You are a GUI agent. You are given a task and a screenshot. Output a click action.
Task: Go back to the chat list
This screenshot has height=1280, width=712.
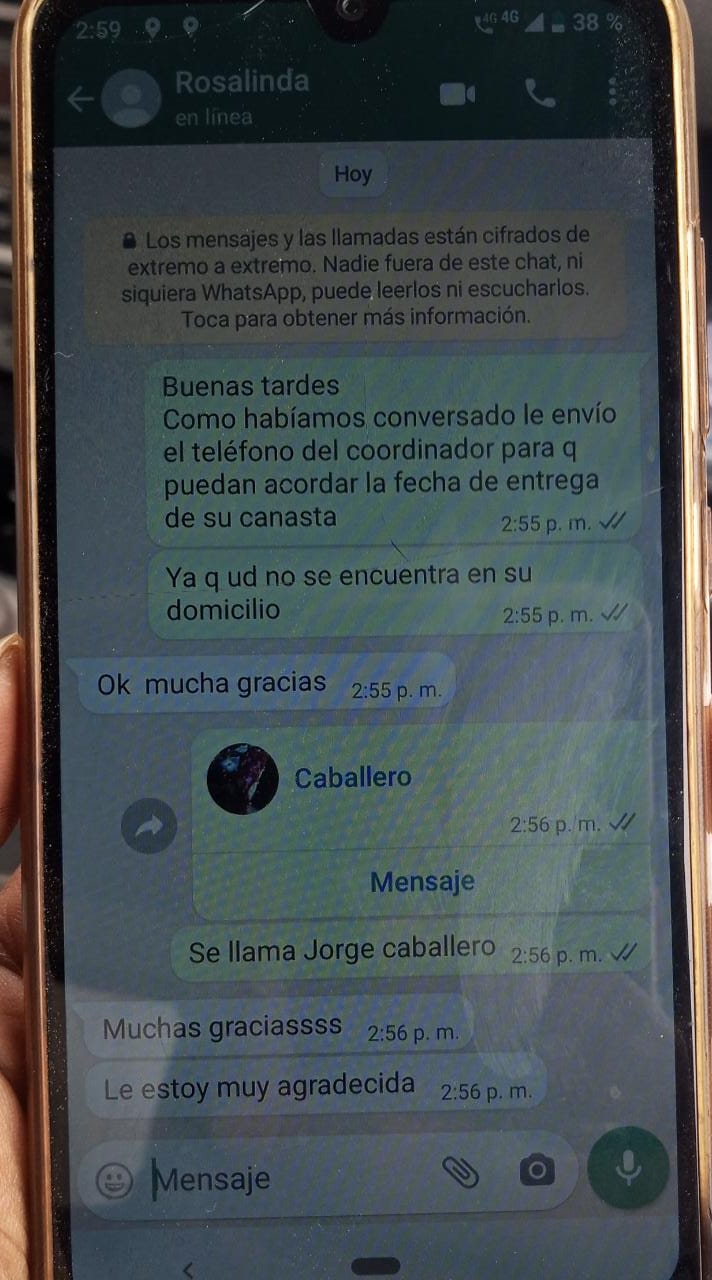coord(80,98)
